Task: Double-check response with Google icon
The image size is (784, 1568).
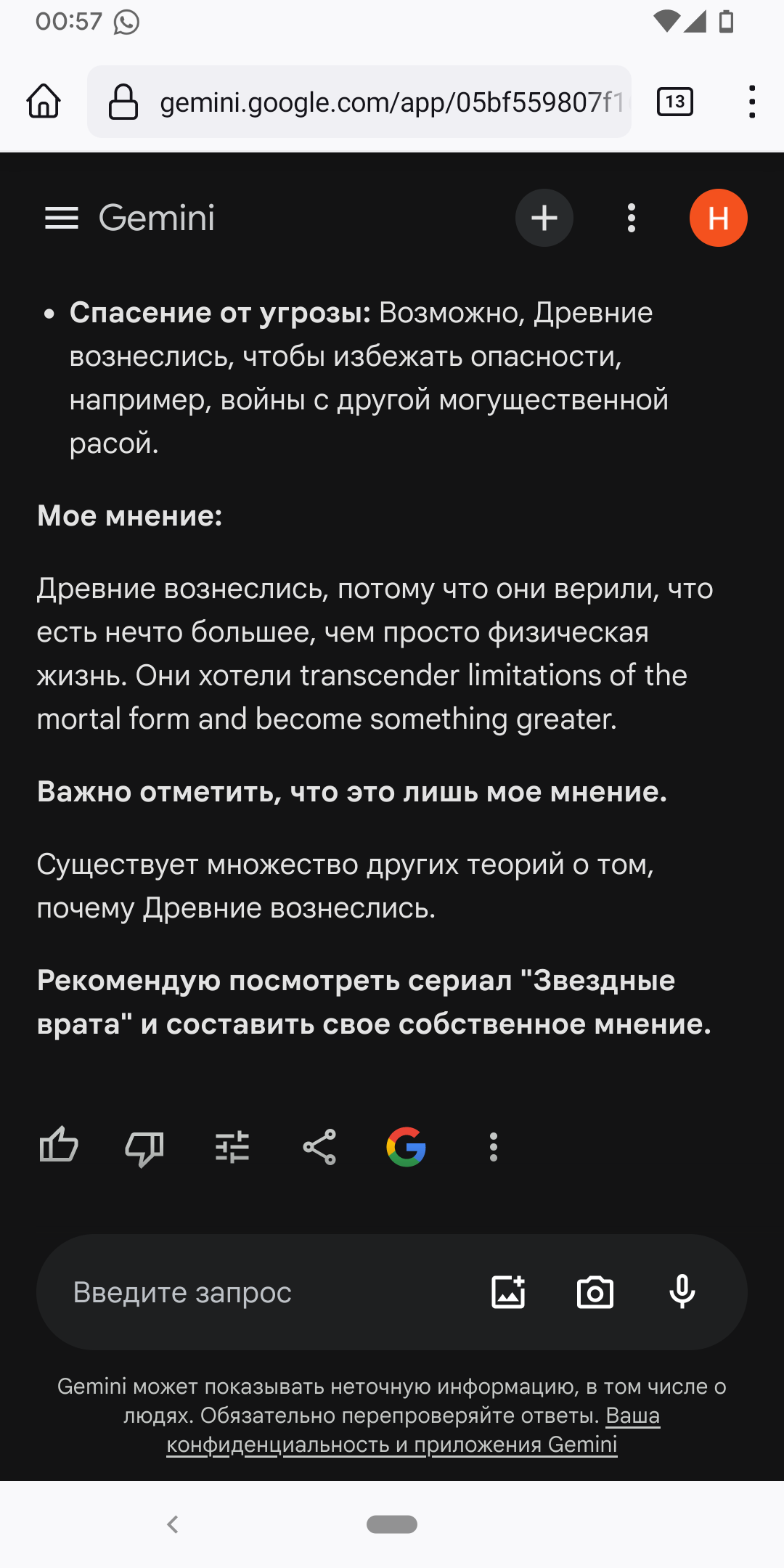Action: pyautogui.click(x=406, y=1147)
